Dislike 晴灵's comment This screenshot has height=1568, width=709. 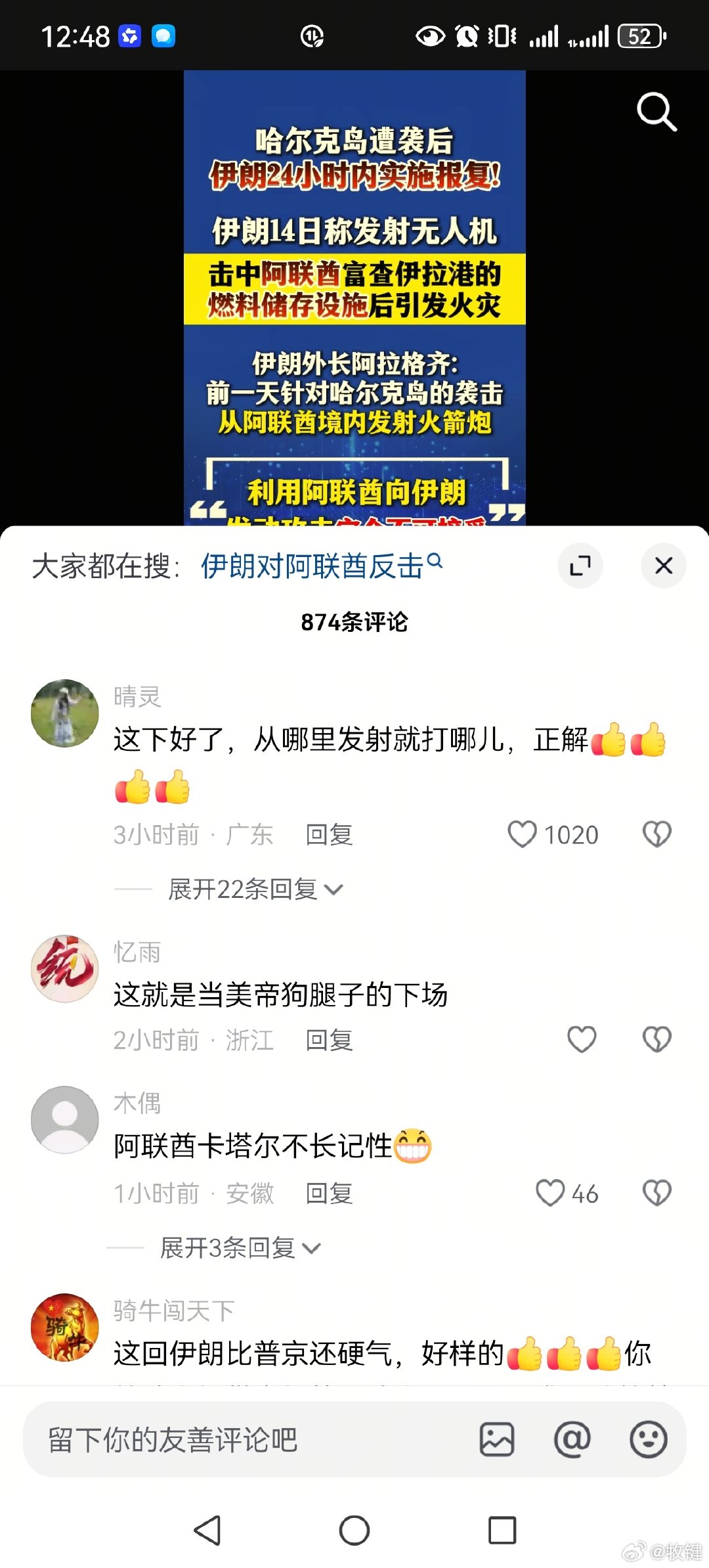coord(656,834)
